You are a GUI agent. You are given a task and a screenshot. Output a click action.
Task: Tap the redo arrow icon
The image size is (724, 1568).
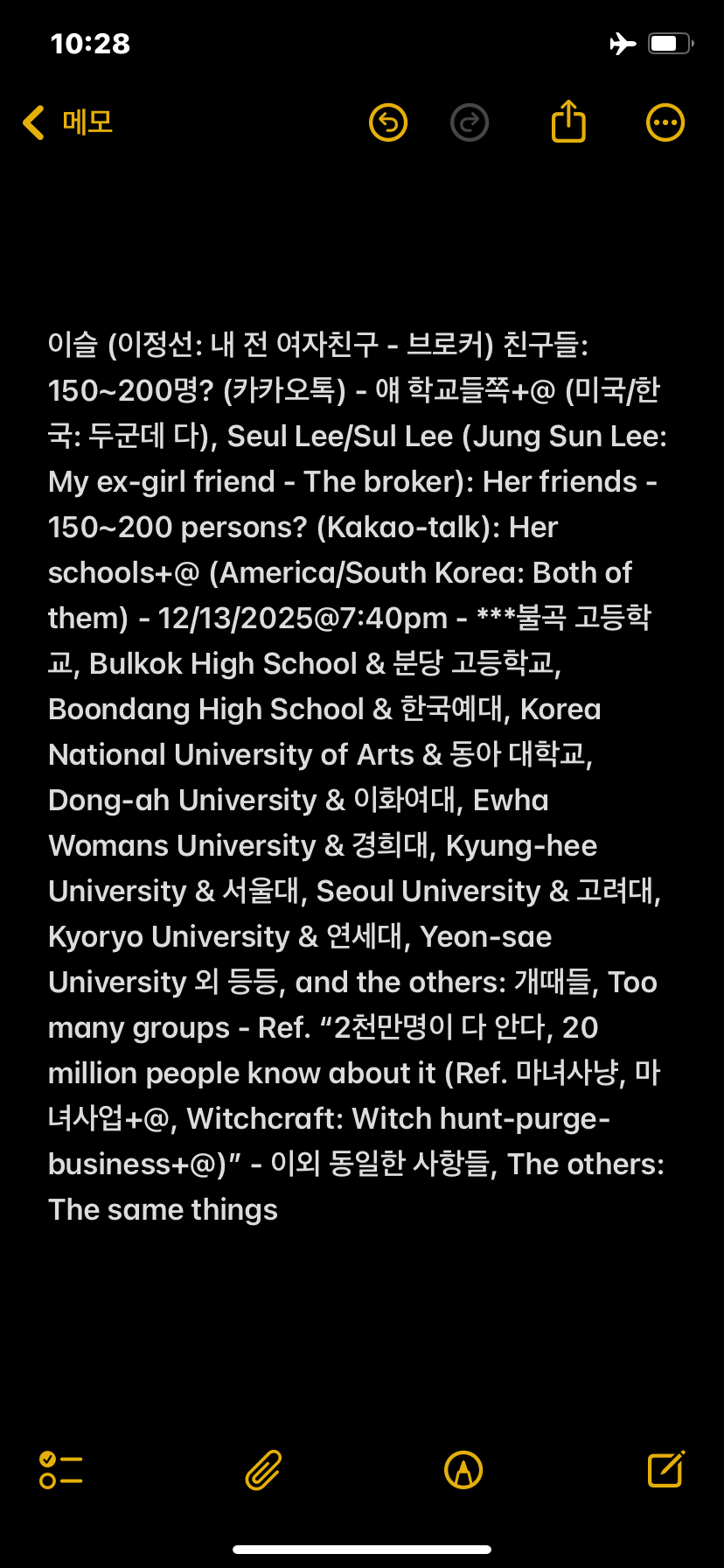470,122
